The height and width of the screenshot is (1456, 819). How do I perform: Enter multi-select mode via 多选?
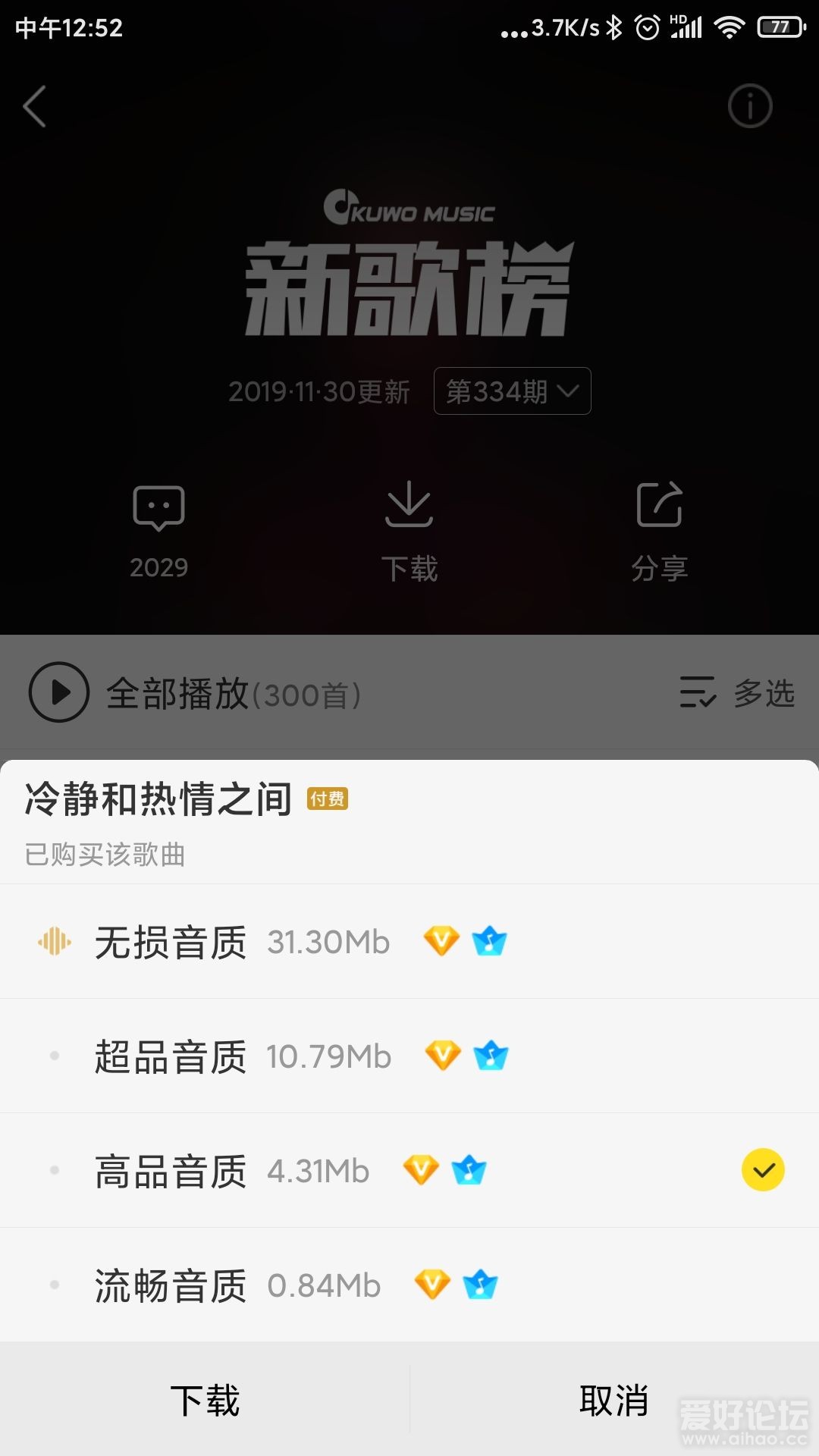(x=766, y=692)
